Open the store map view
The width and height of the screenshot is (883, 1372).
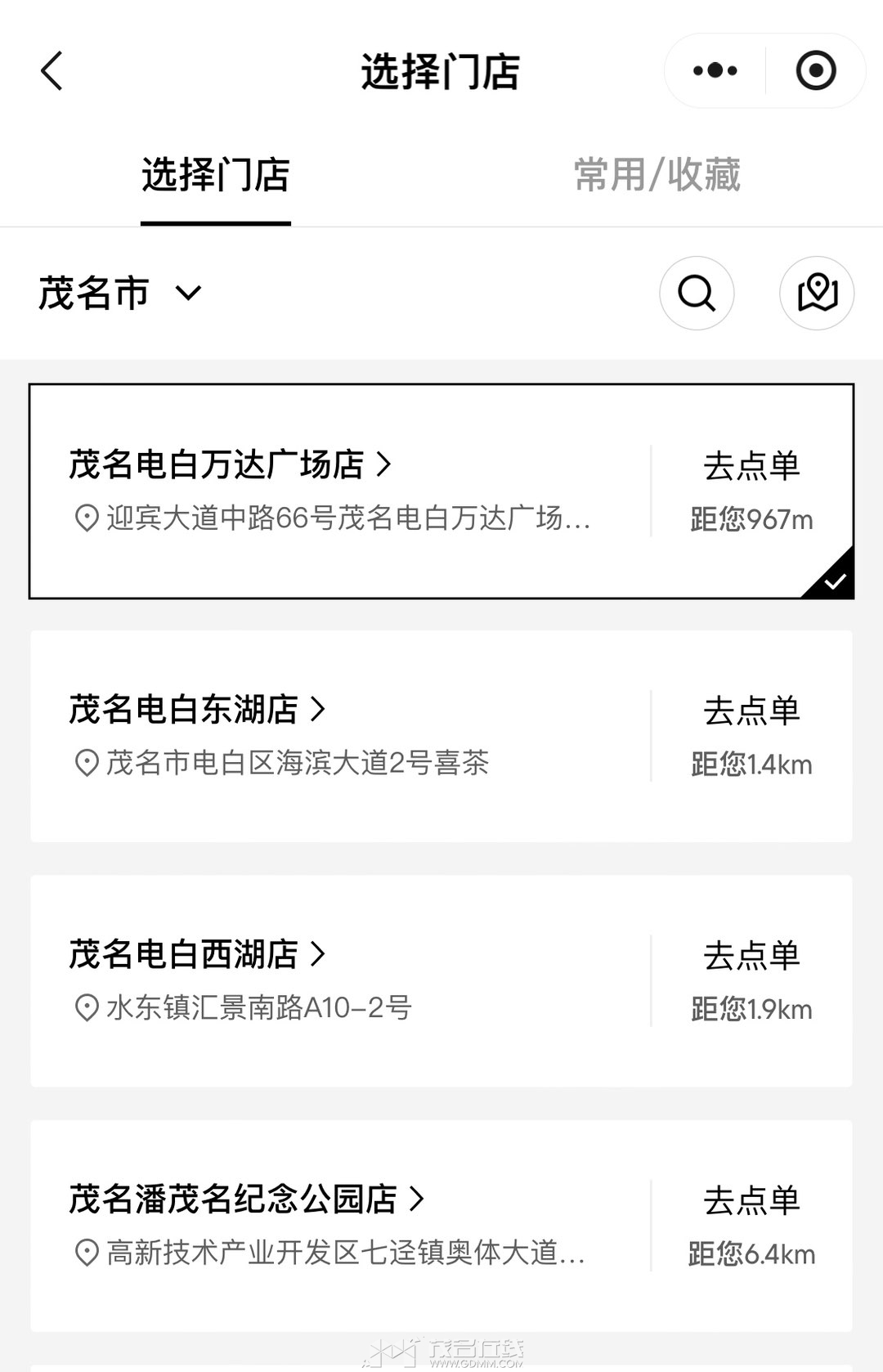[x=817, y=294]
